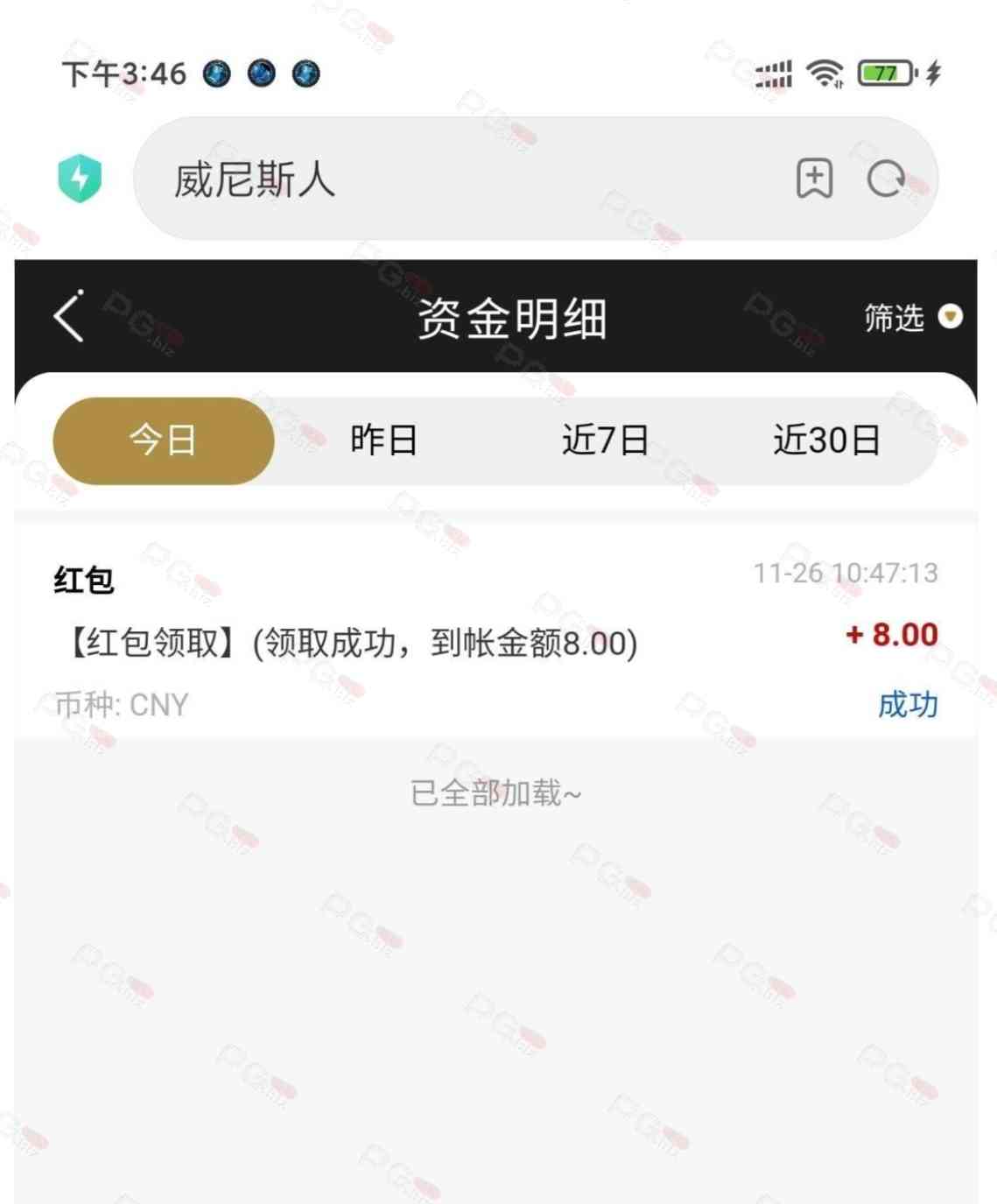Show records for 近7日
Screen dimensions: 997x1204
pos(605,440)
